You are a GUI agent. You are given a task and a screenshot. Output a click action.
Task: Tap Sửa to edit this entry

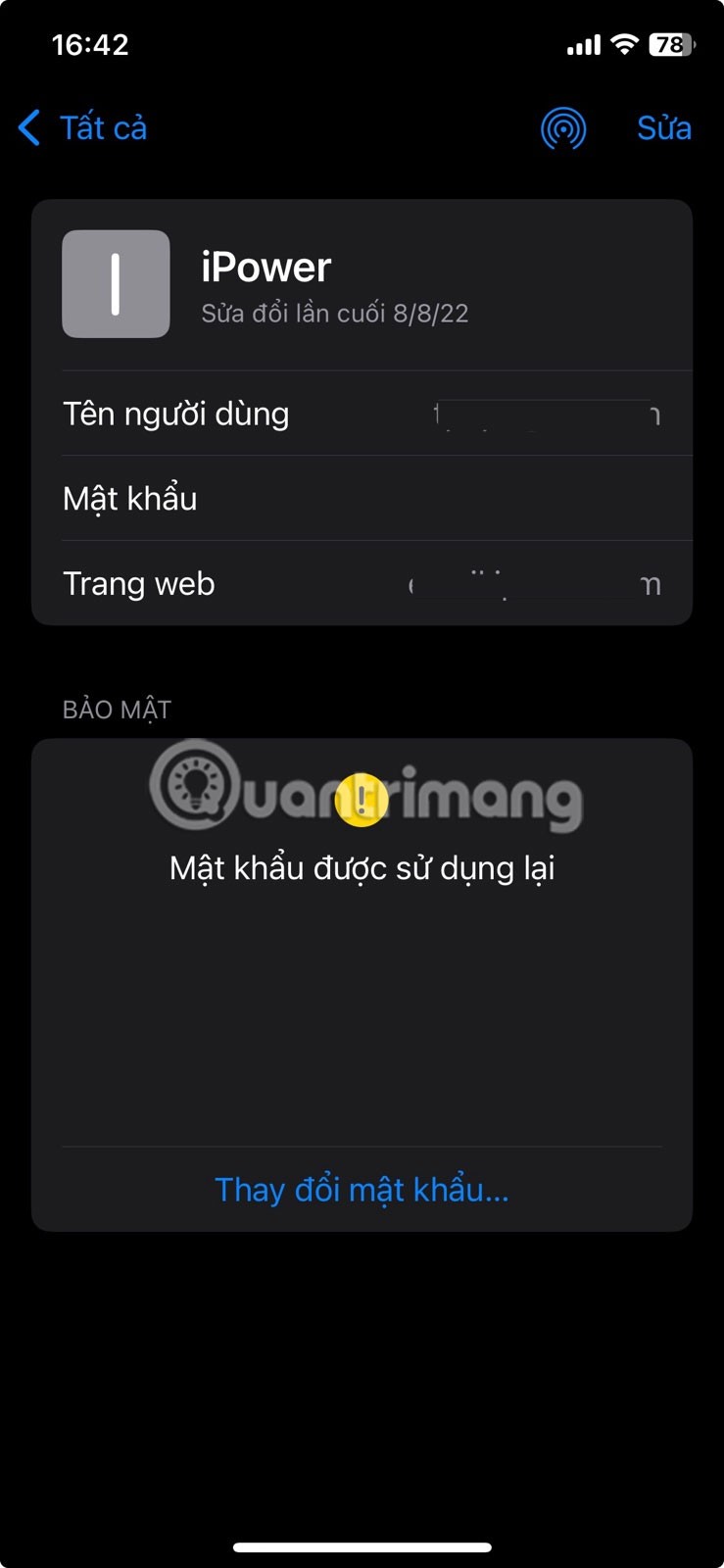(x=663, y=128)
